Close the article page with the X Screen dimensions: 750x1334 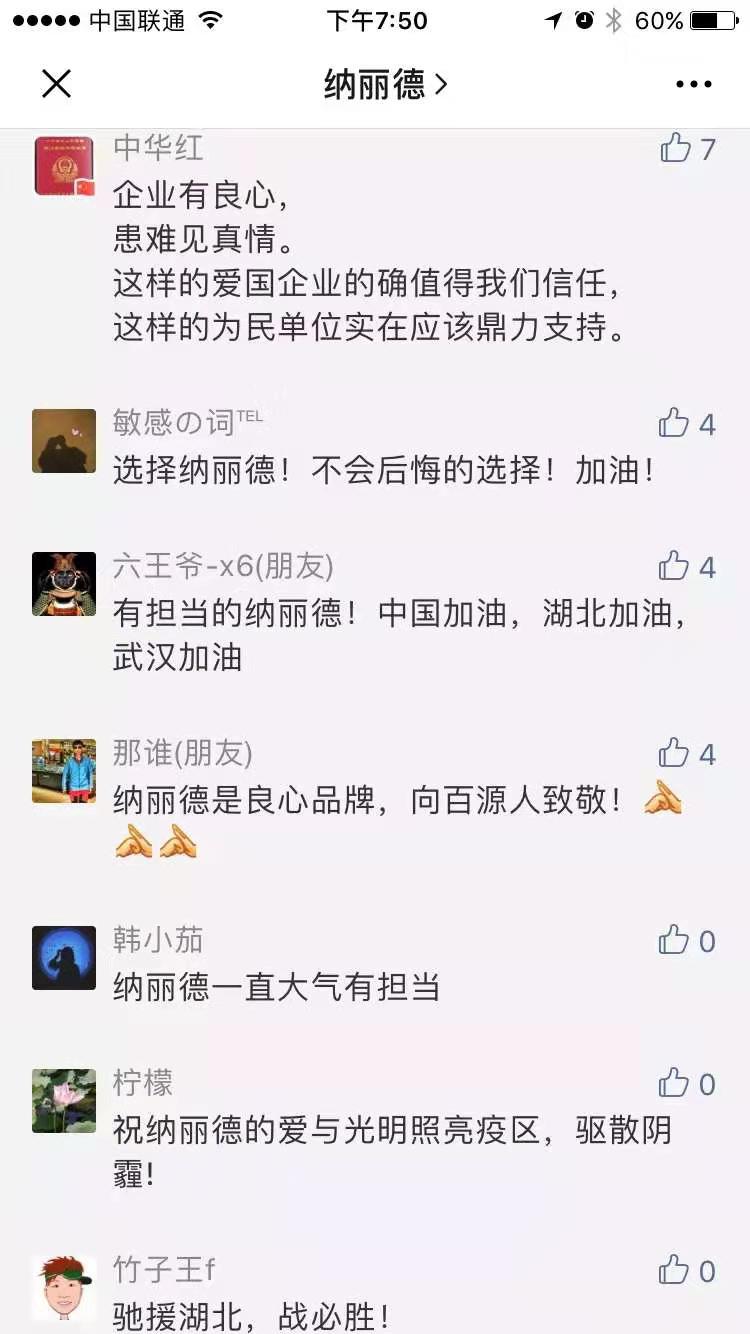(x=56, y=84)
